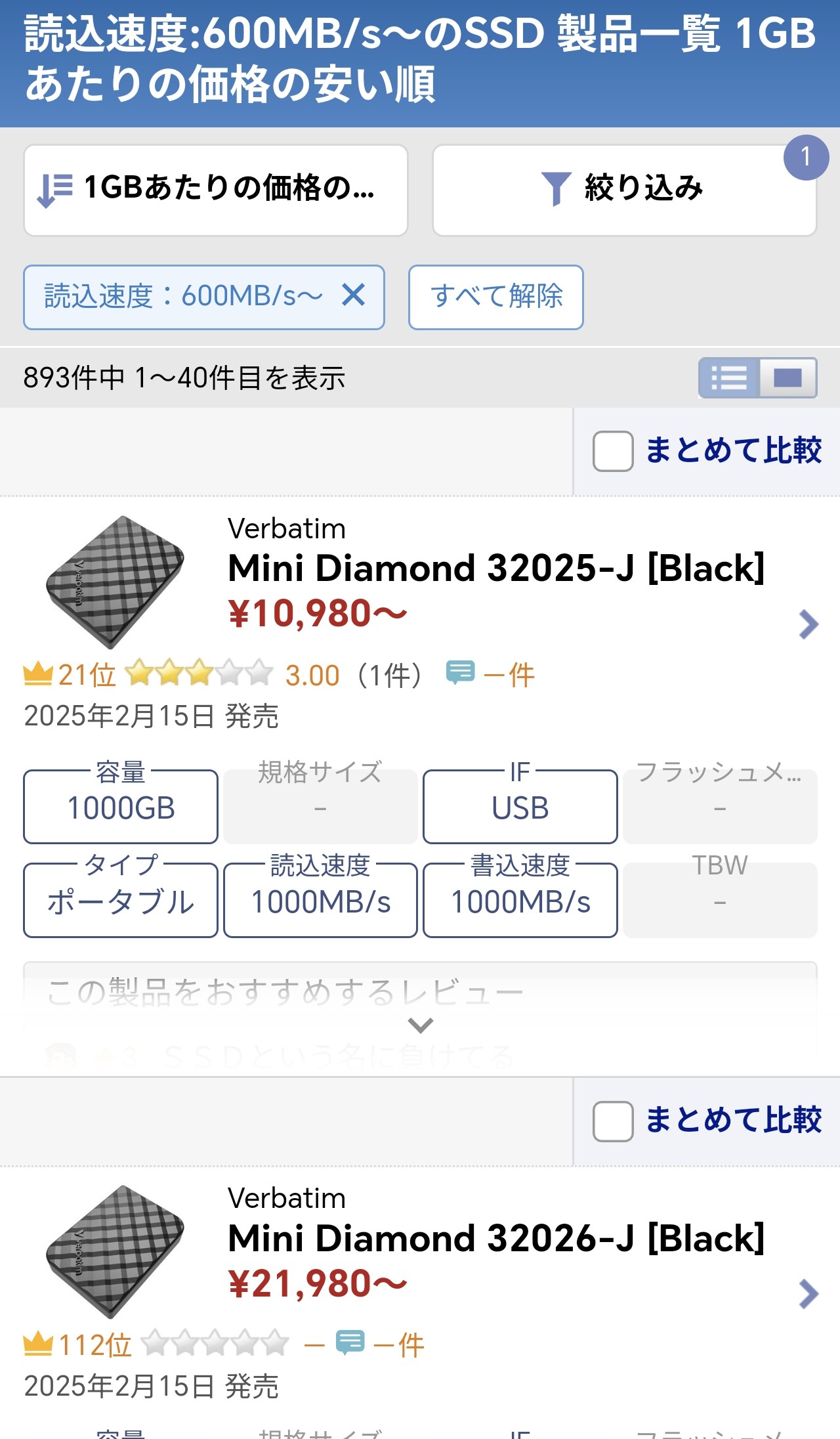This screenshot has width=840, height=1439.
Task: Switch to large image view layout
Action: coord(788,378)
